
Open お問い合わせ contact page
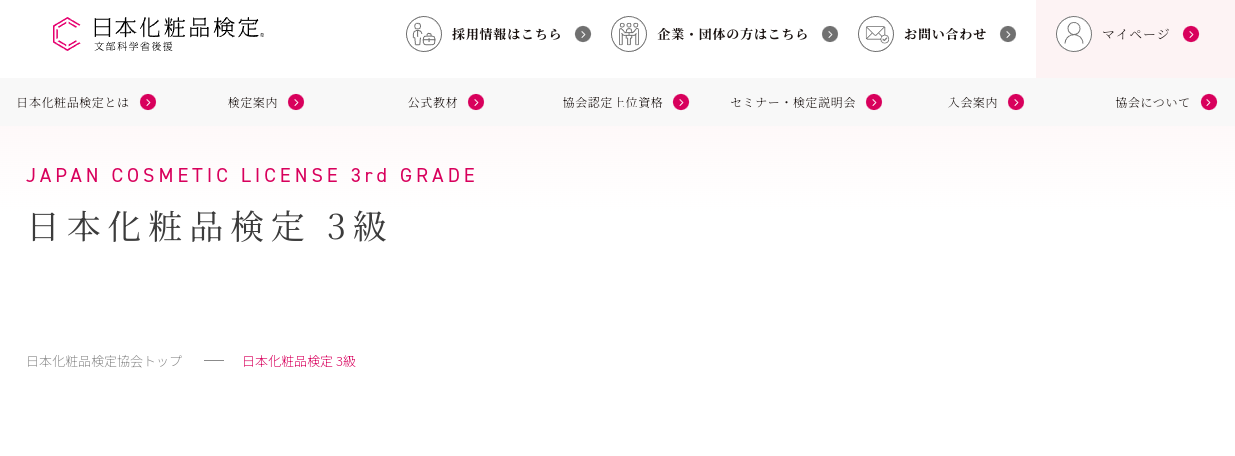pos(937,34)
